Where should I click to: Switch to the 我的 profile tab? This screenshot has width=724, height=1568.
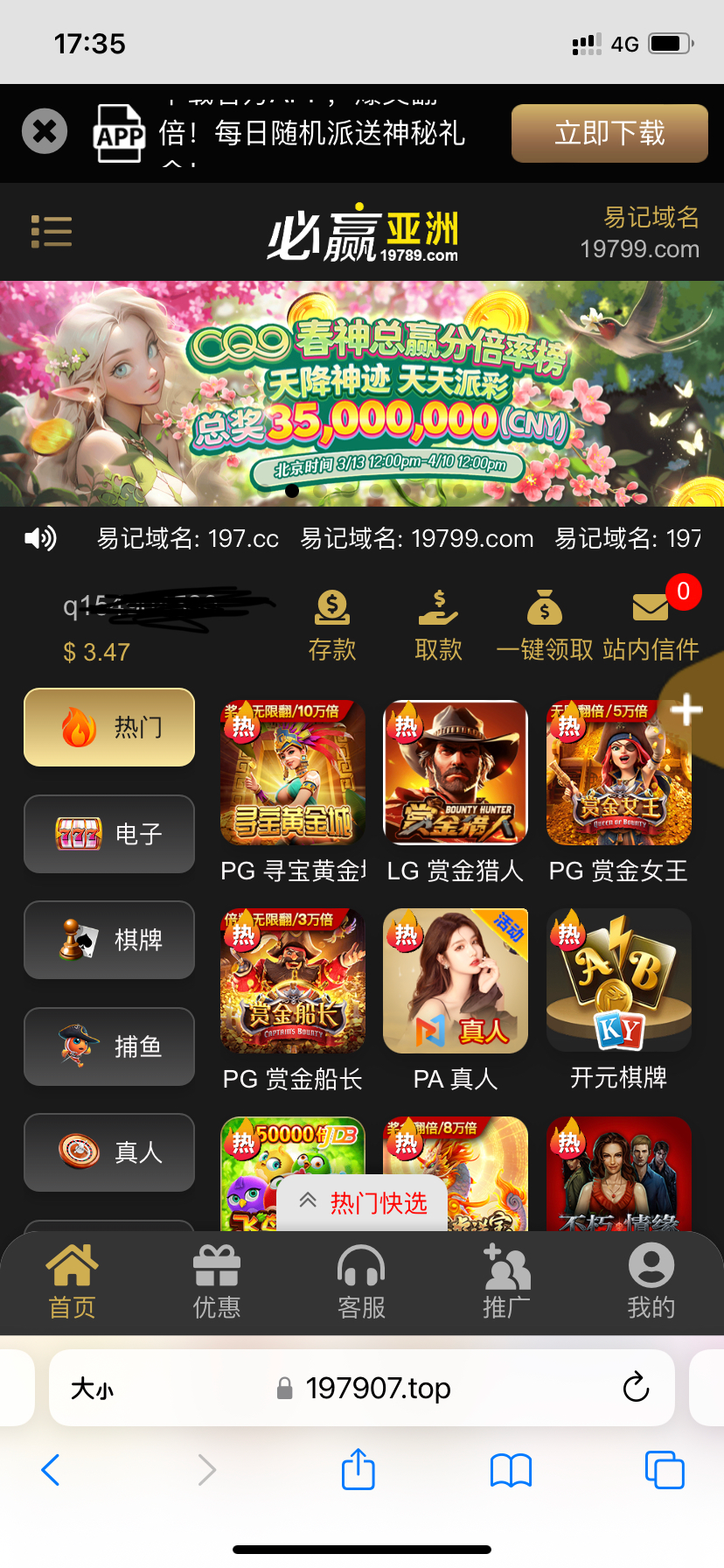(x=651, y=1282)
